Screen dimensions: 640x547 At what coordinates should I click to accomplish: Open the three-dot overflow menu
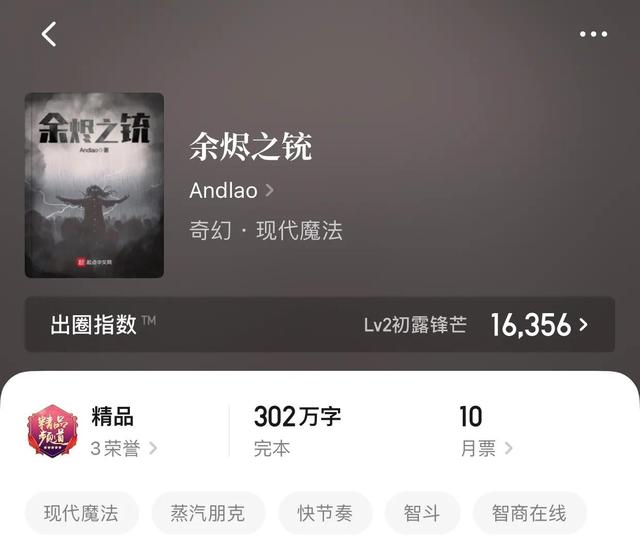[x=593, y=34]
